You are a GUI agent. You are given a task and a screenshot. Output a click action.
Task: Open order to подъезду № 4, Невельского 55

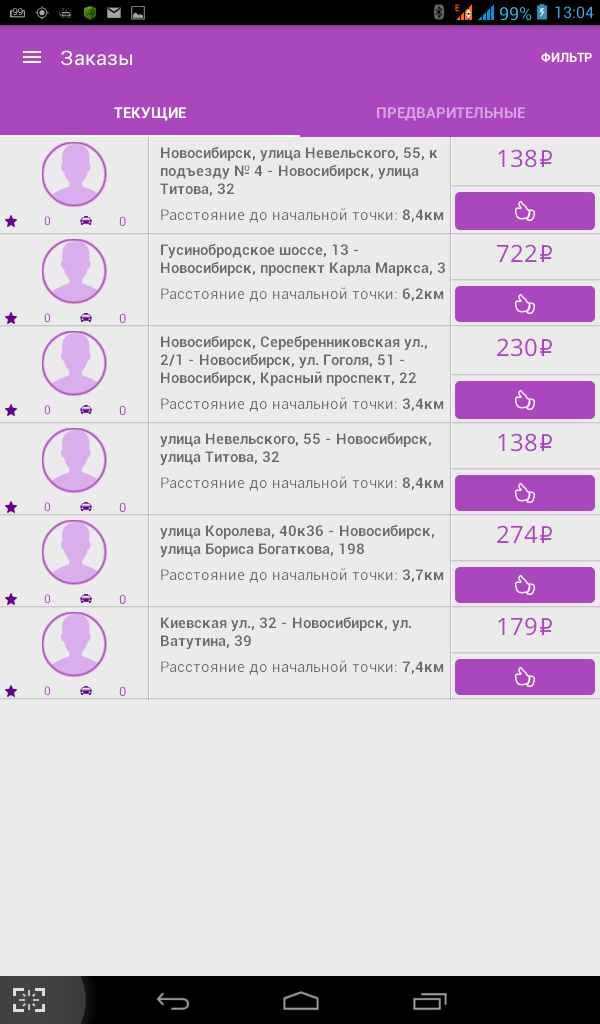click(299, 185)
